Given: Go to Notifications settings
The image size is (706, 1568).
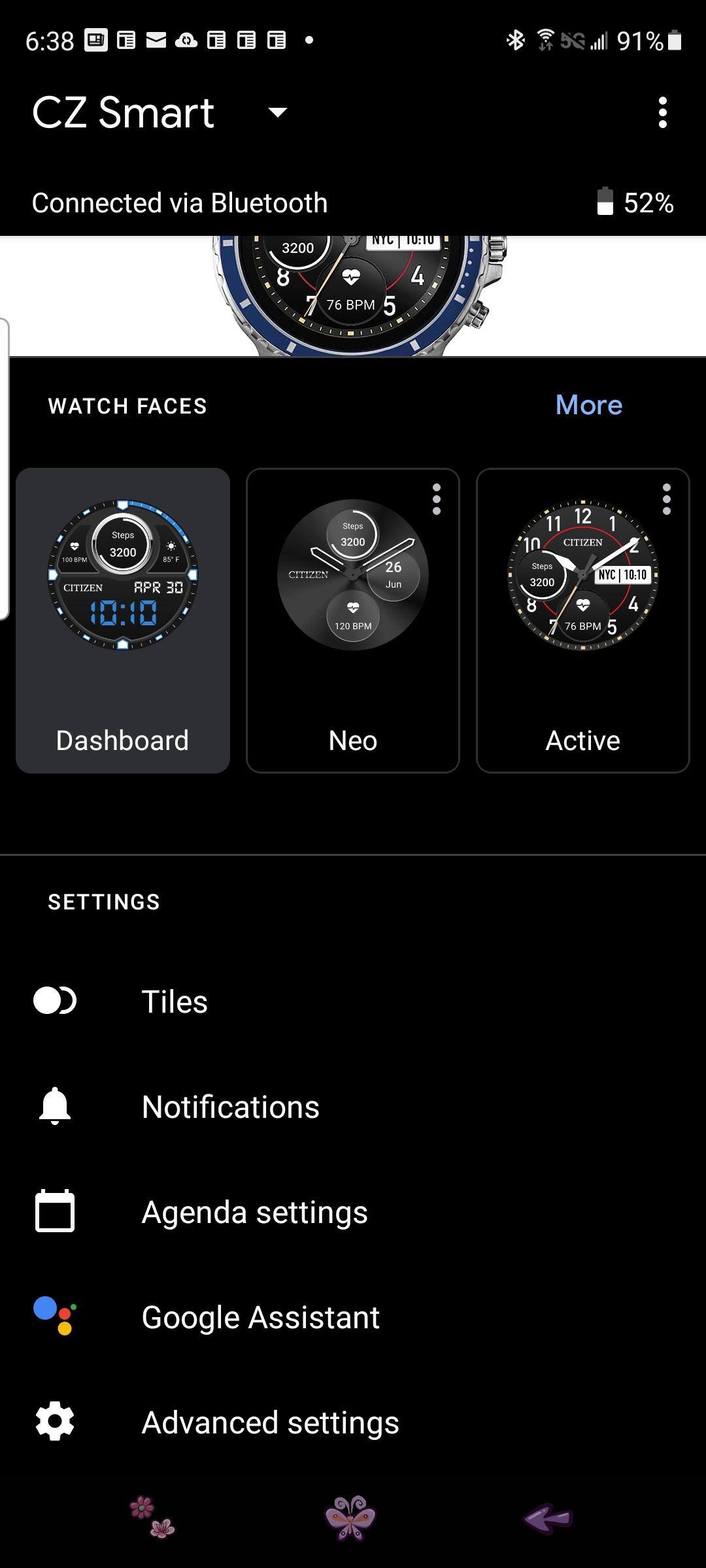Looking at the screenshot, I should (x=230, y=1107).
